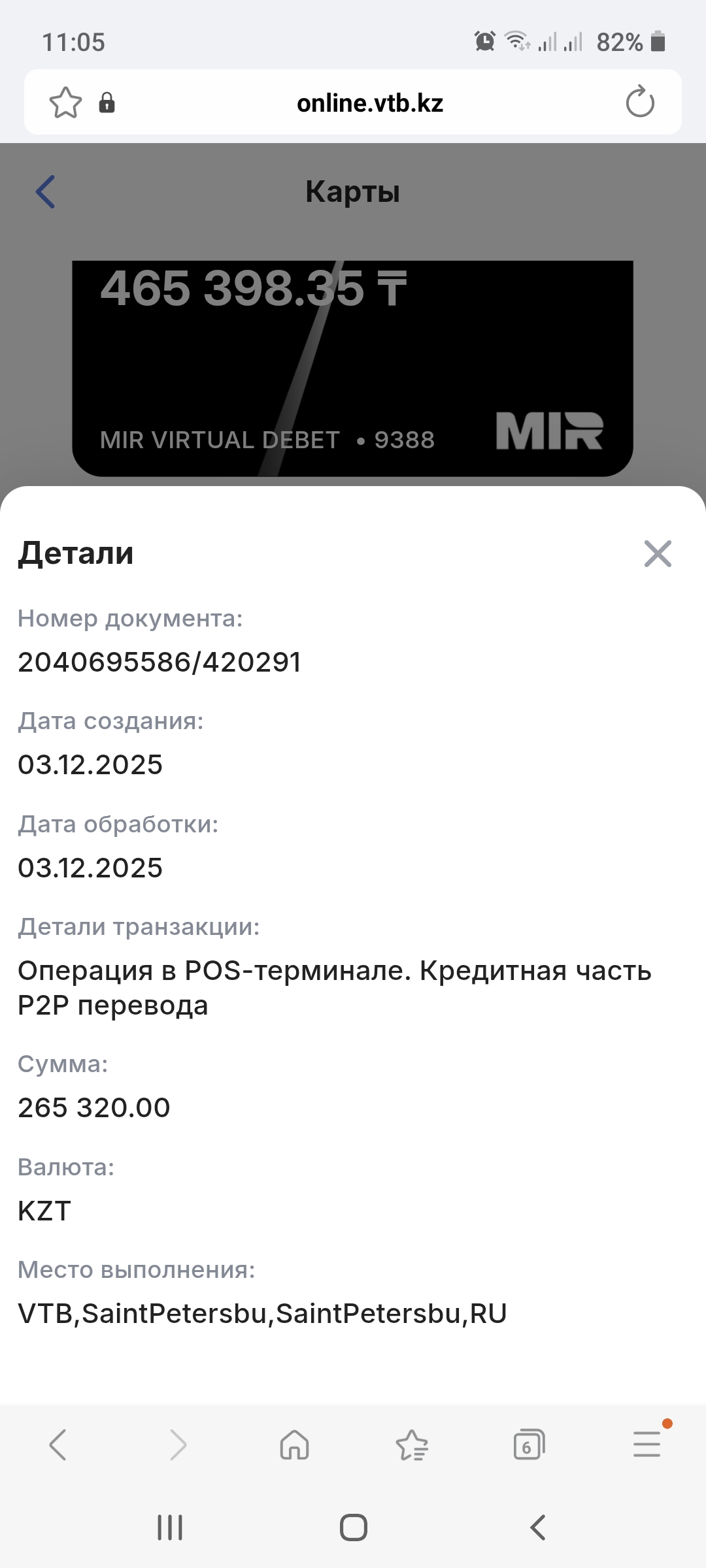706x1568 pixels.
Task: Tap the online.vtb.kz address bar
Action: (x=369, y=103)
